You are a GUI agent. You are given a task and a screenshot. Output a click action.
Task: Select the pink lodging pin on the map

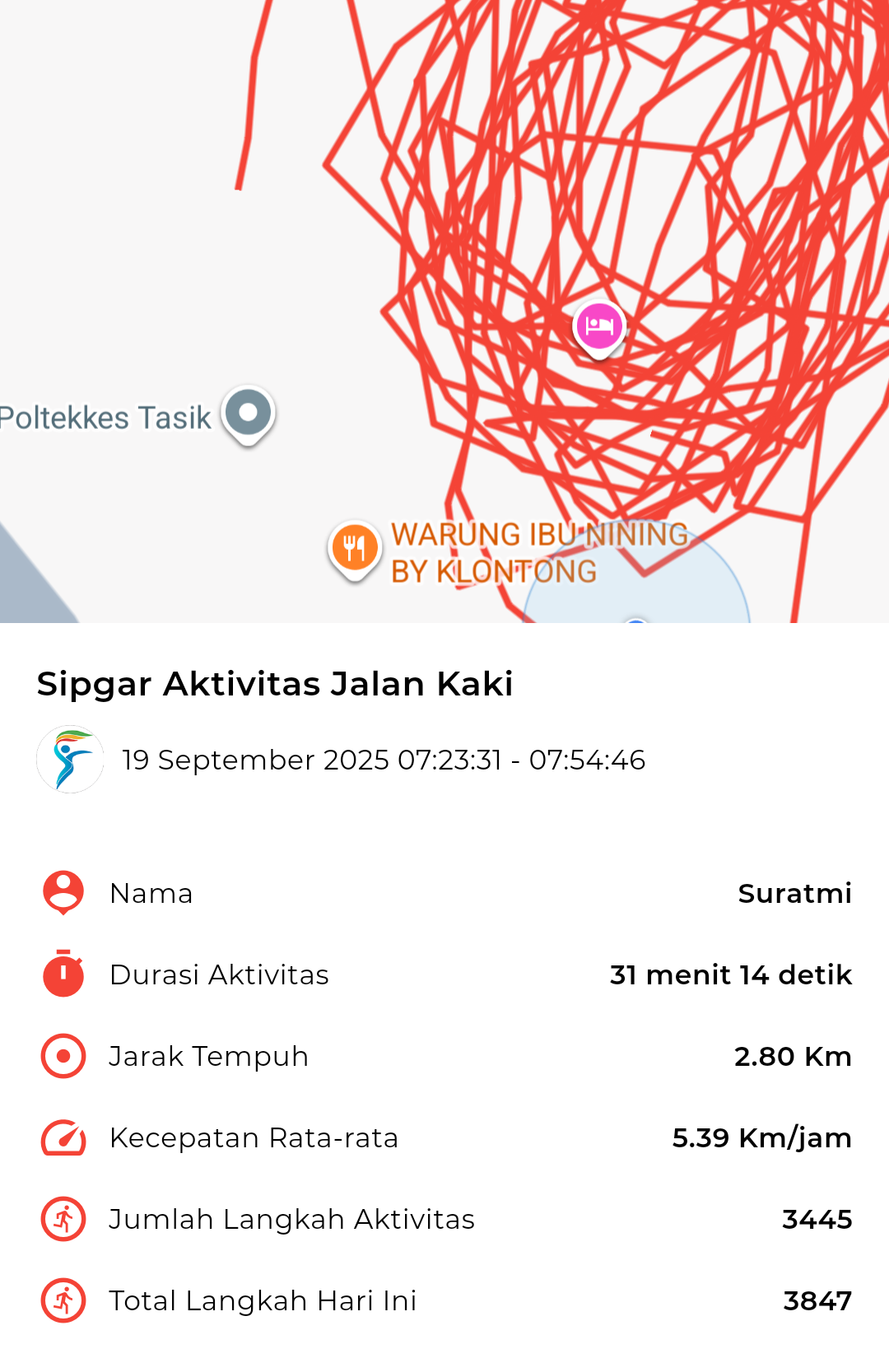click(x=599, y=328)
